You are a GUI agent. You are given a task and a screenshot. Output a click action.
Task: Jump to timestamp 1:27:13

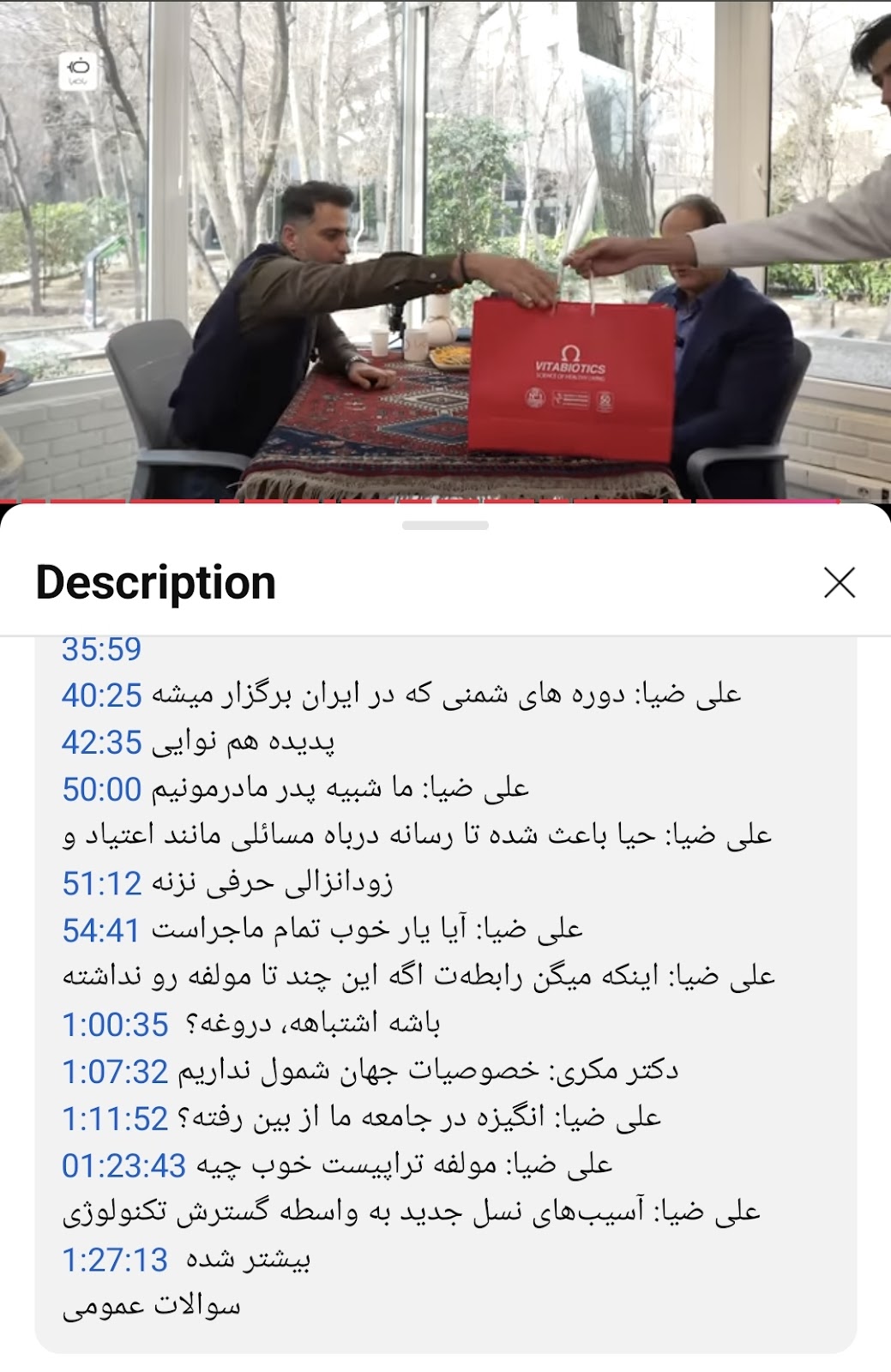click(x=115, y=1260)
